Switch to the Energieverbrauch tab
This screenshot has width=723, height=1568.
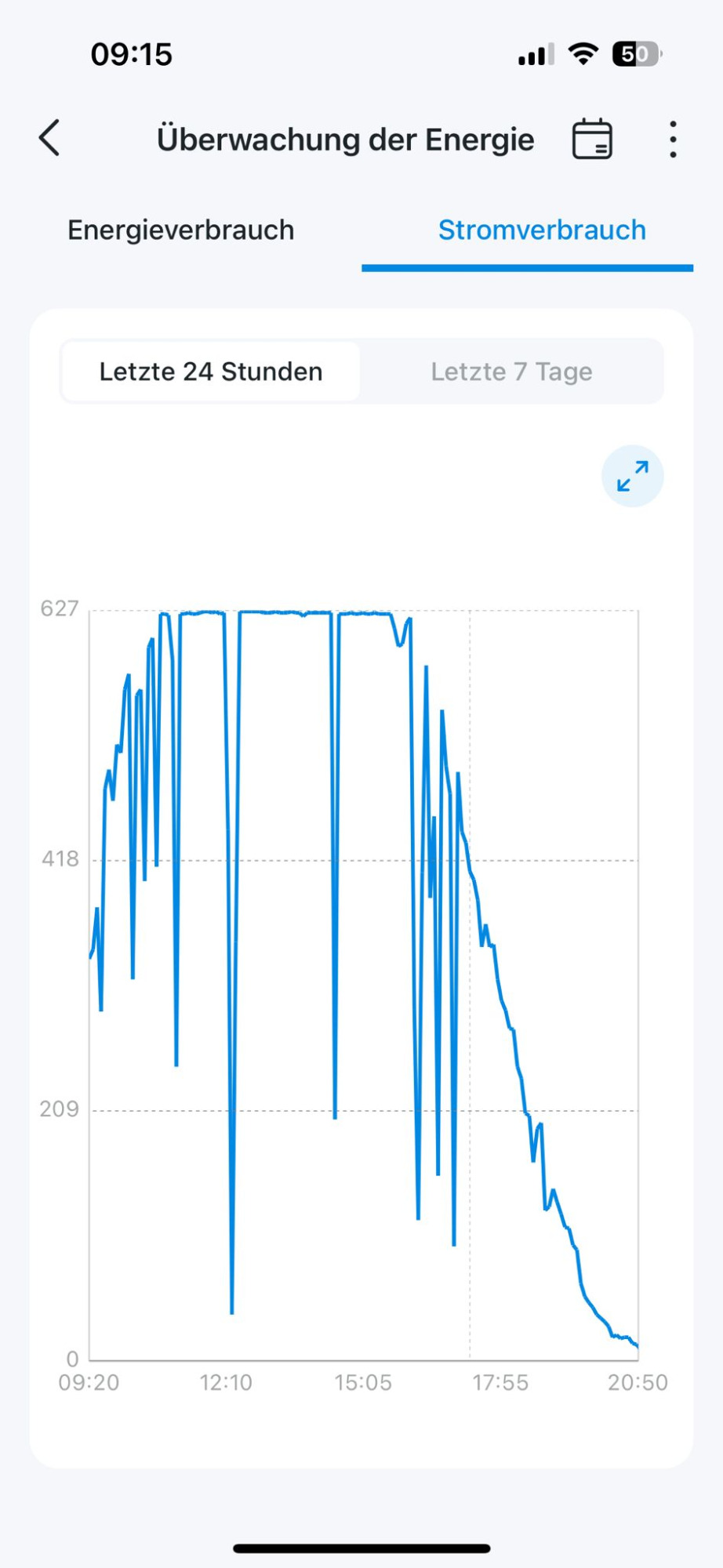click(x=181, y=230)
